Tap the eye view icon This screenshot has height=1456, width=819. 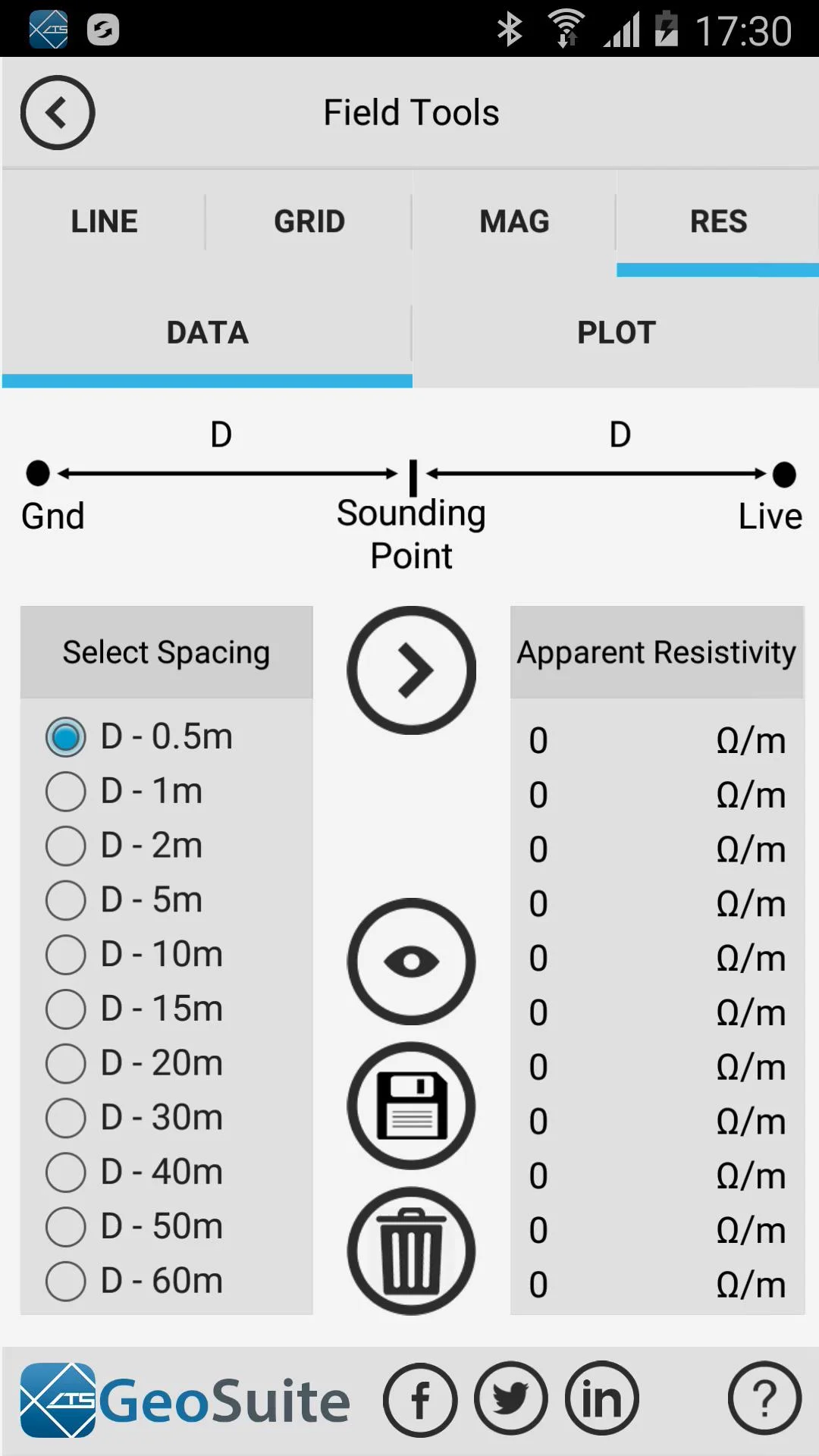point(412,962)
